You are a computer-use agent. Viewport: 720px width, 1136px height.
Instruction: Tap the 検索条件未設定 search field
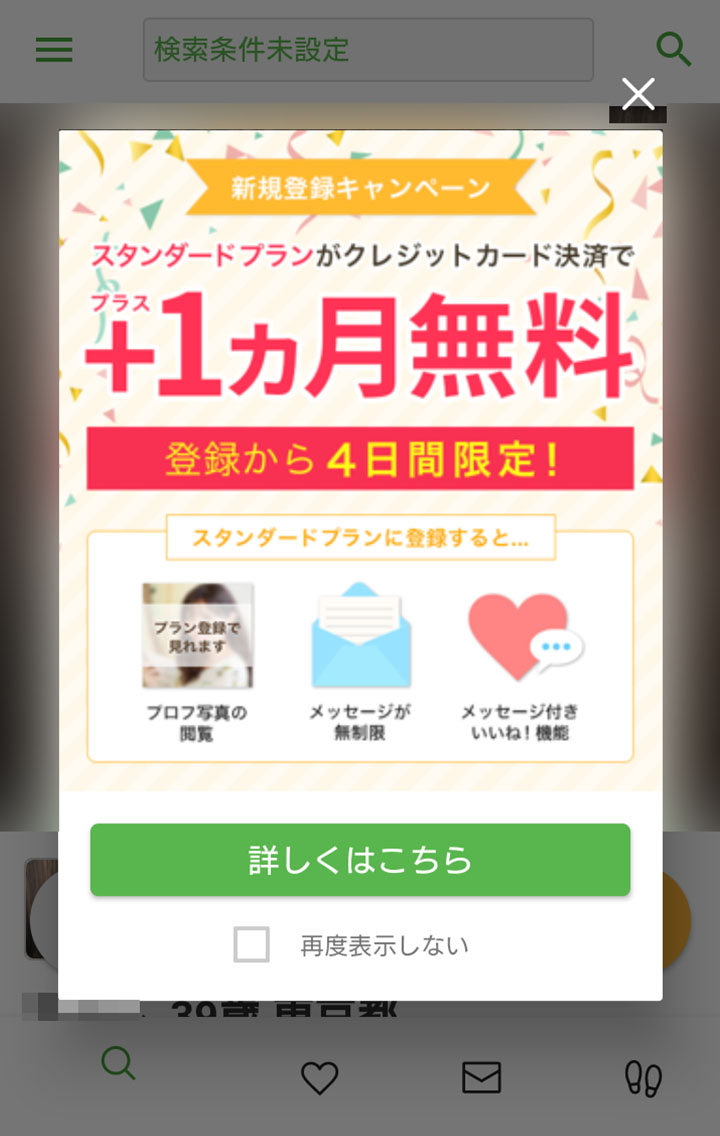coord(368,49)
